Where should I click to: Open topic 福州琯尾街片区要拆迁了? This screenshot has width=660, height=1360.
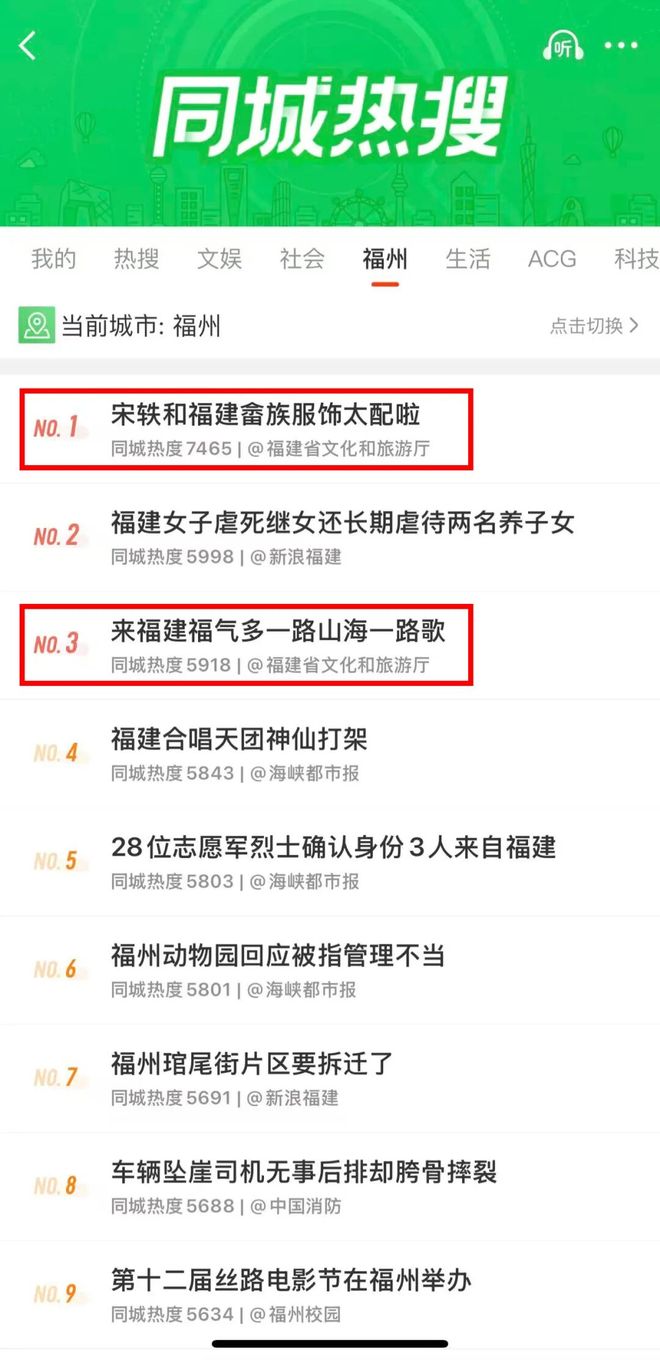[x=252, y=1063]
